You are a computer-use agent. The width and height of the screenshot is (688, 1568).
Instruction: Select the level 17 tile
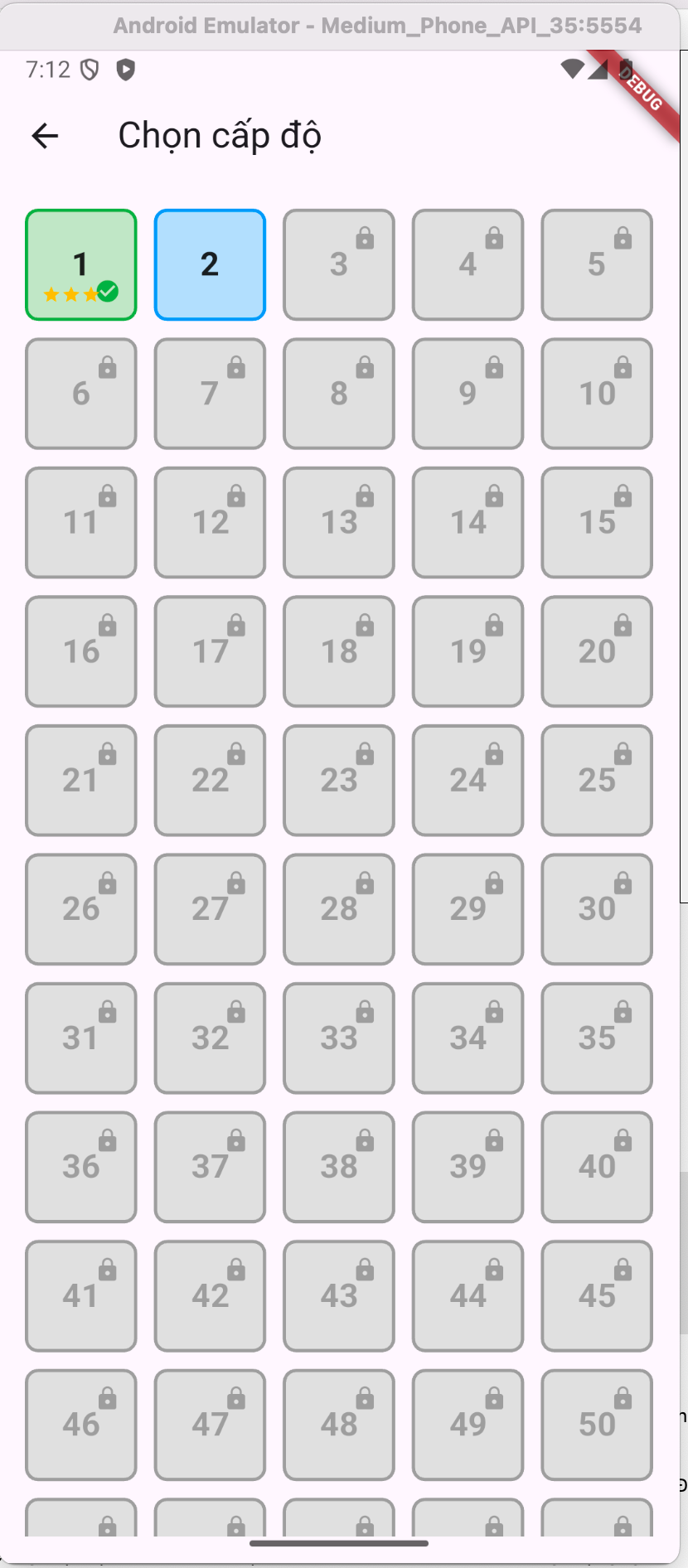(x=210, y=651)
